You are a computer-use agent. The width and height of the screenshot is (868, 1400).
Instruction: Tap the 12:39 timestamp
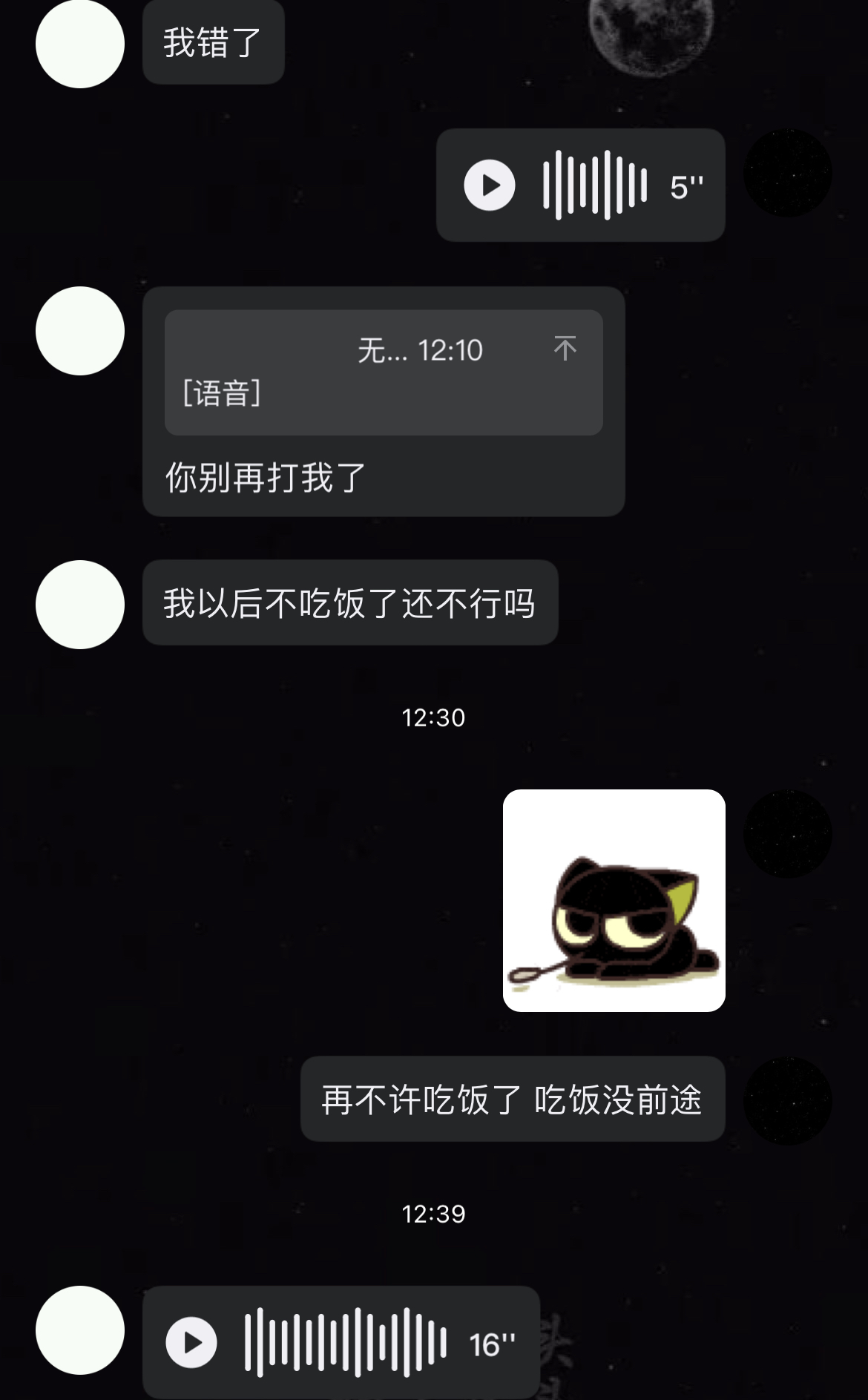click(x=434, y=1213)
